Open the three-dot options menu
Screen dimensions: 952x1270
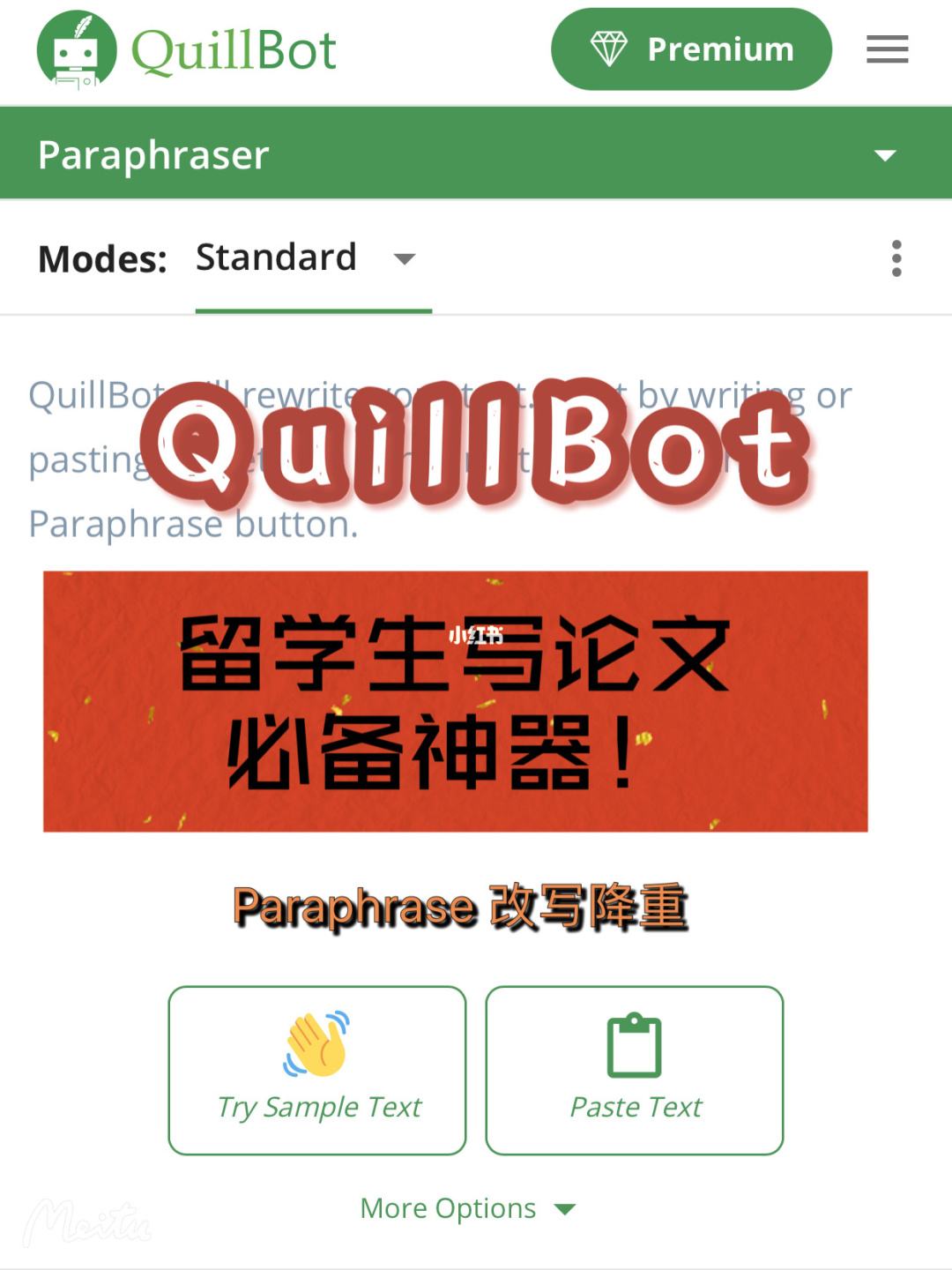tap(896, 258)
